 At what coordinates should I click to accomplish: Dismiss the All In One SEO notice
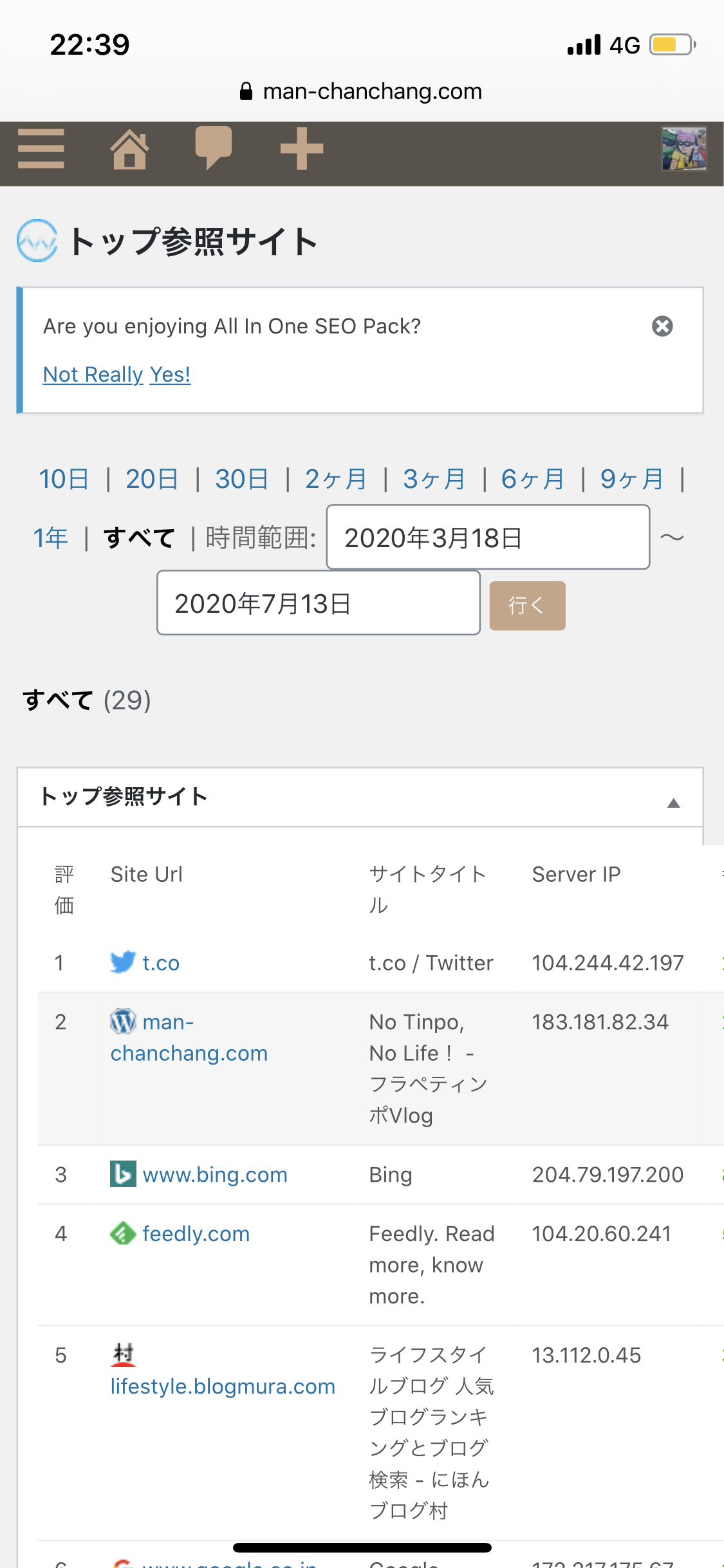coord(662,326)
